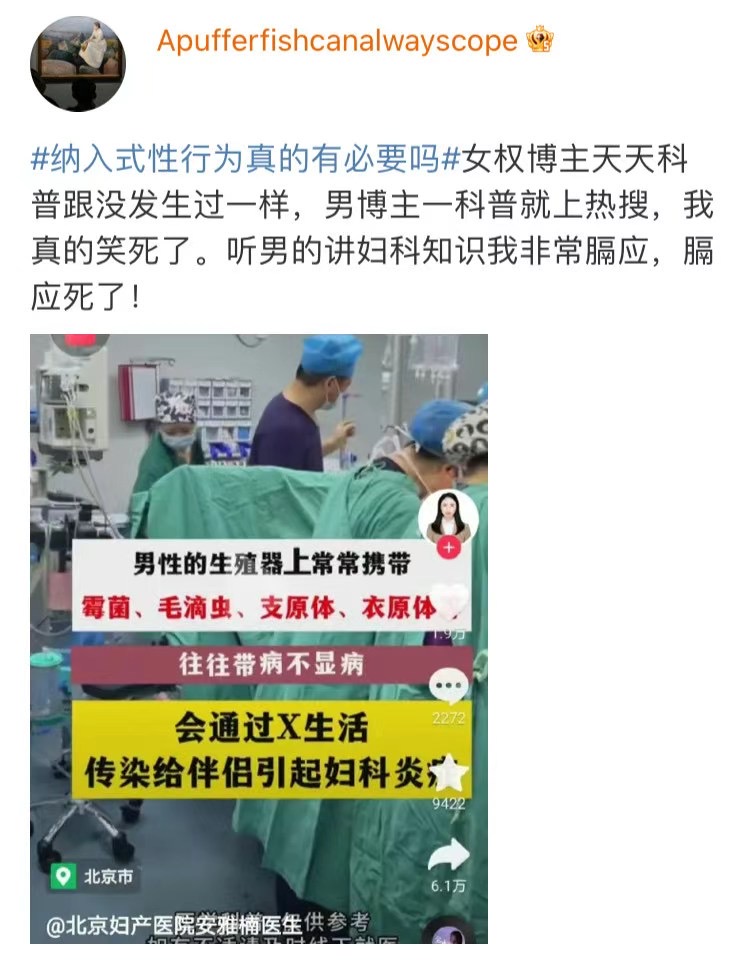View the attached video screenshot full size
This screenshot has height=965, width=750.
[x=259, y=638]
